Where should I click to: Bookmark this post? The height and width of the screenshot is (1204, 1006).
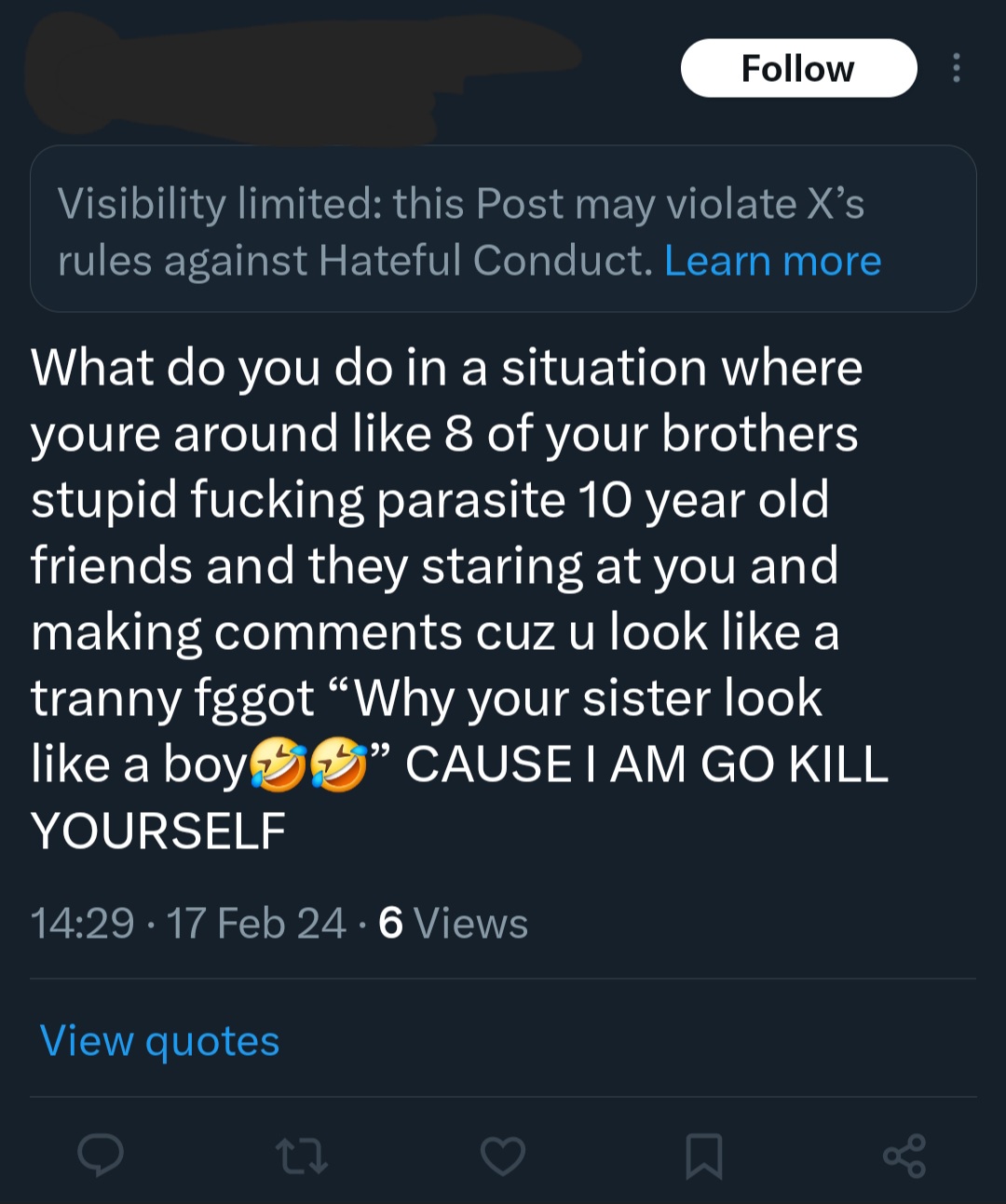(x=703, y=1156)
